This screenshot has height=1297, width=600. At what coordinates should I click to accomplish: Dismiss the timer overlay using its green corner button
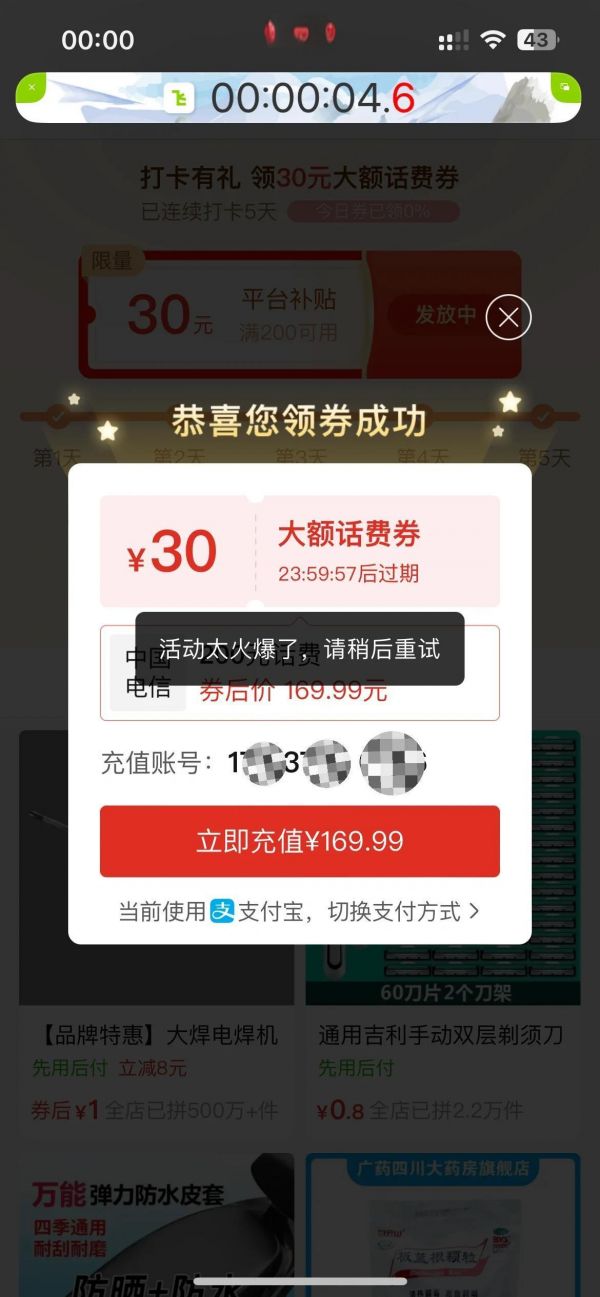[31, 88]
